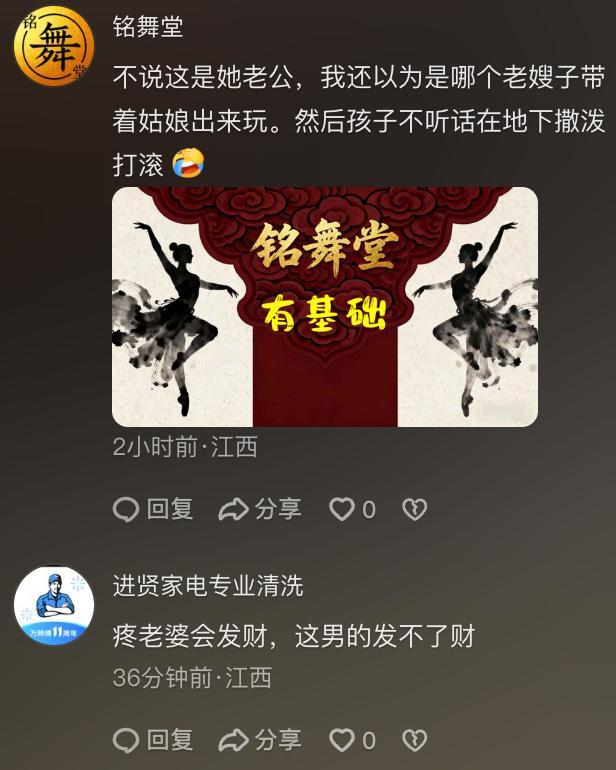Viewport: 616px width, 770px height.
Task: Open the 进贤家电专业清洗 username link
Action: click(207, 586)
